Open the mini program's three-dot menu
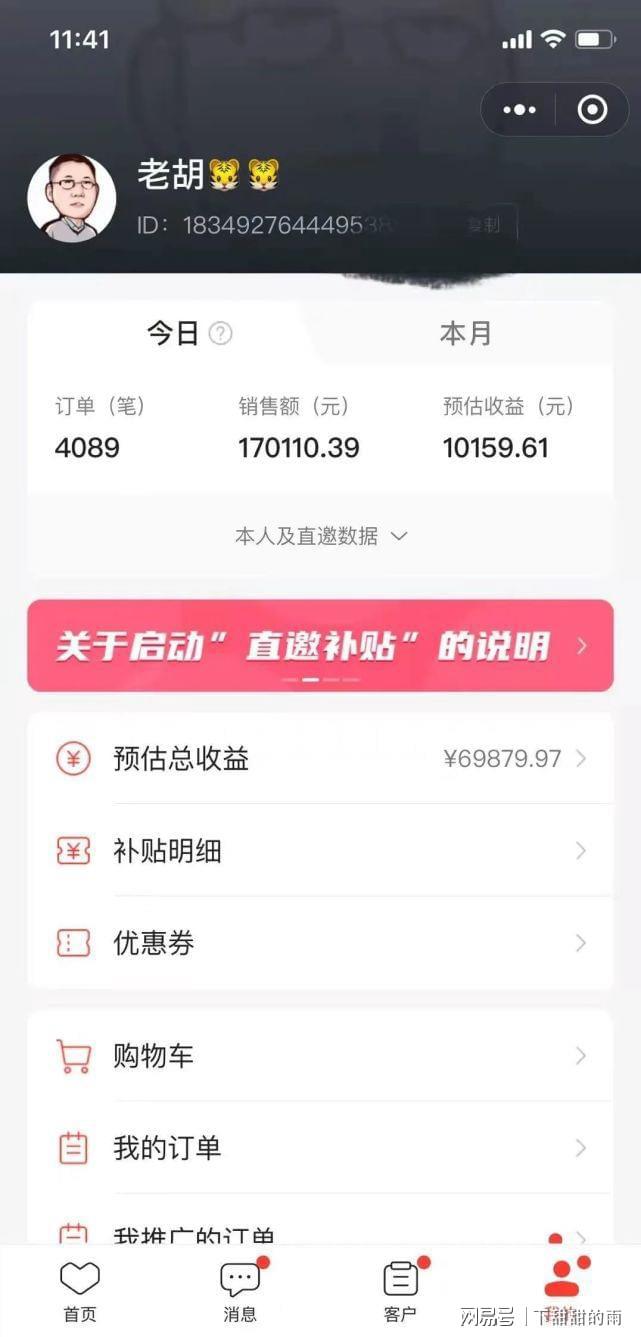This screenshot has height=1337, width=641. click(x=519, y=110)
